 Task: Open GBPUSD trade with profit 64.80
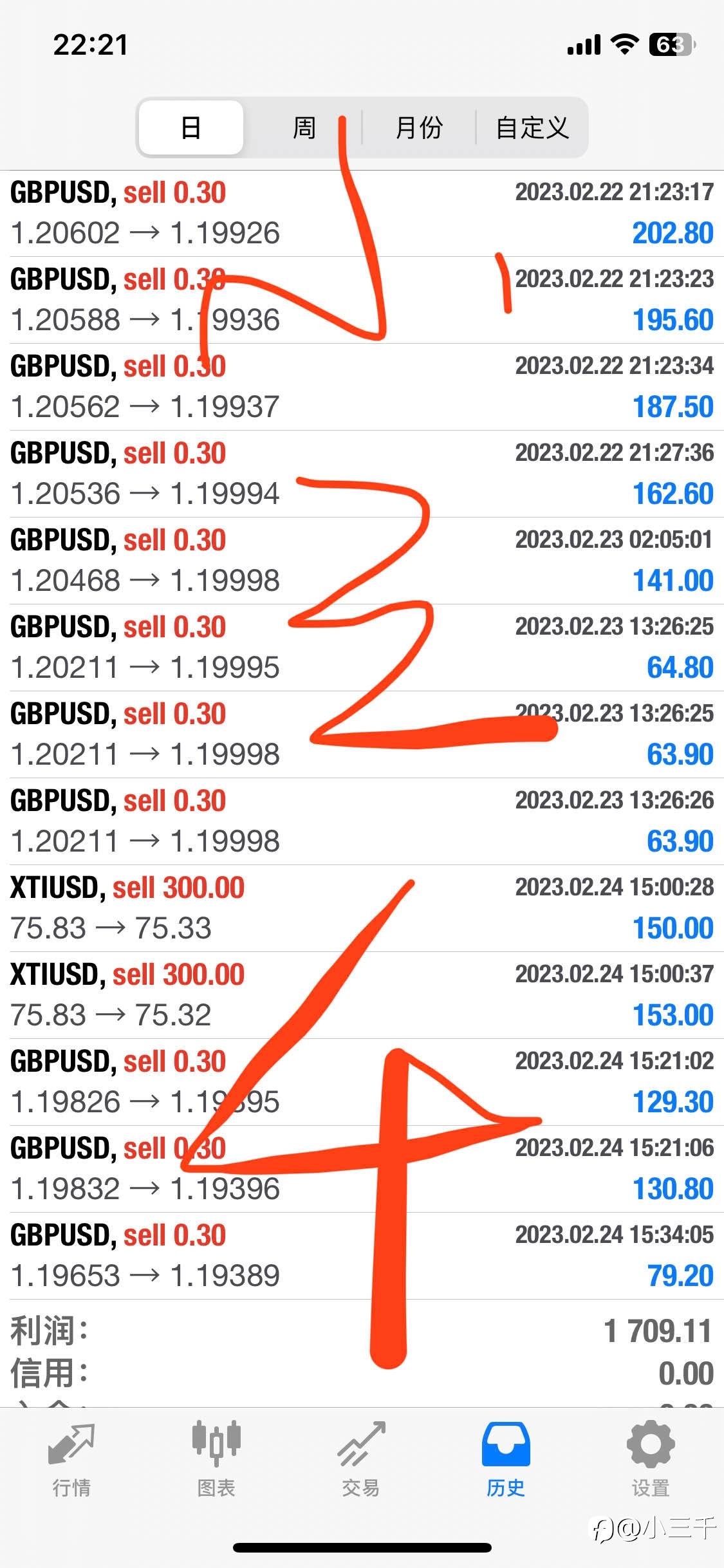click(x=362, y=648)
